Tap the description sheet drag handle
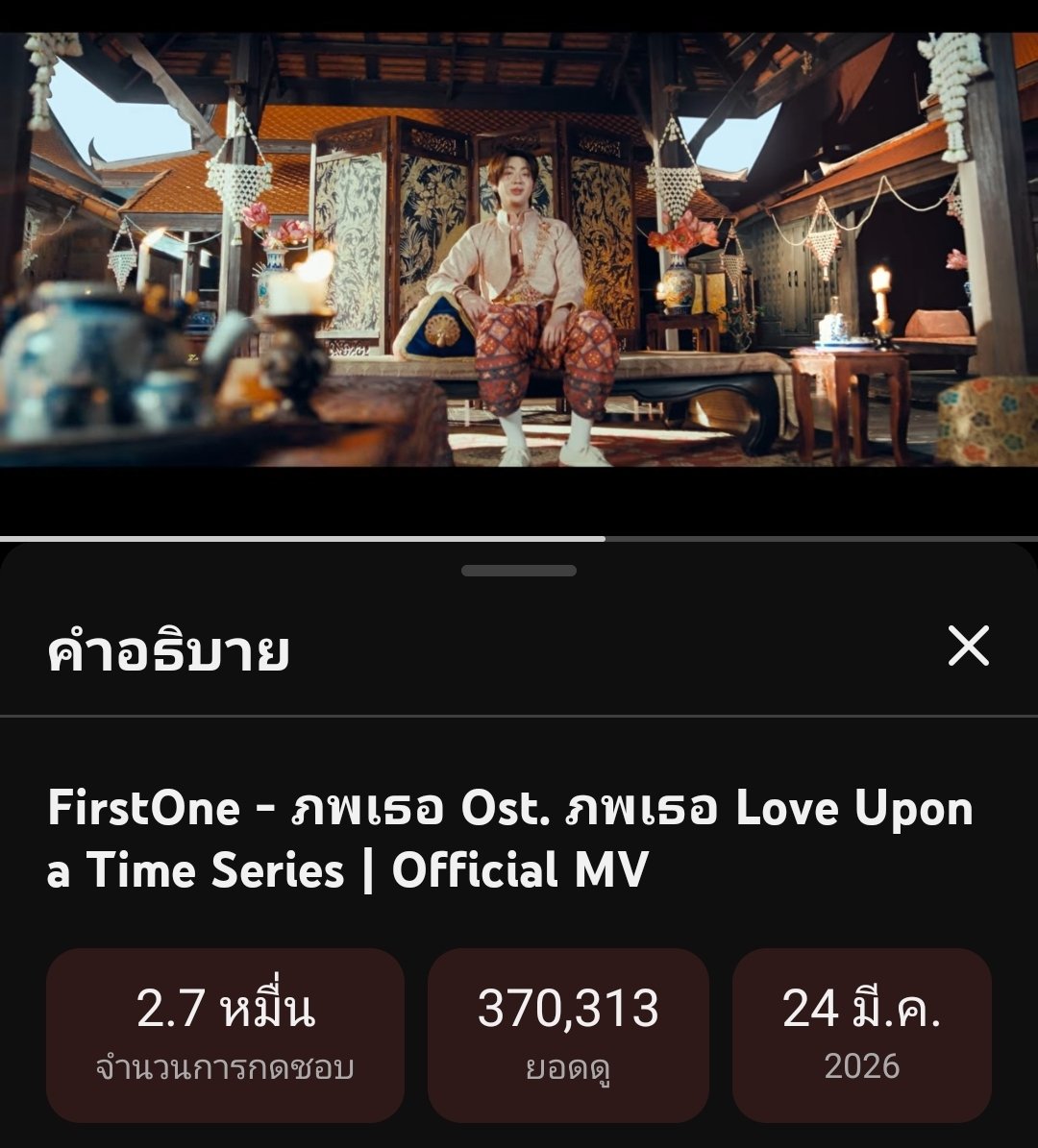The width and height of the screenshot is (1038, 1148). pos(519,571)
